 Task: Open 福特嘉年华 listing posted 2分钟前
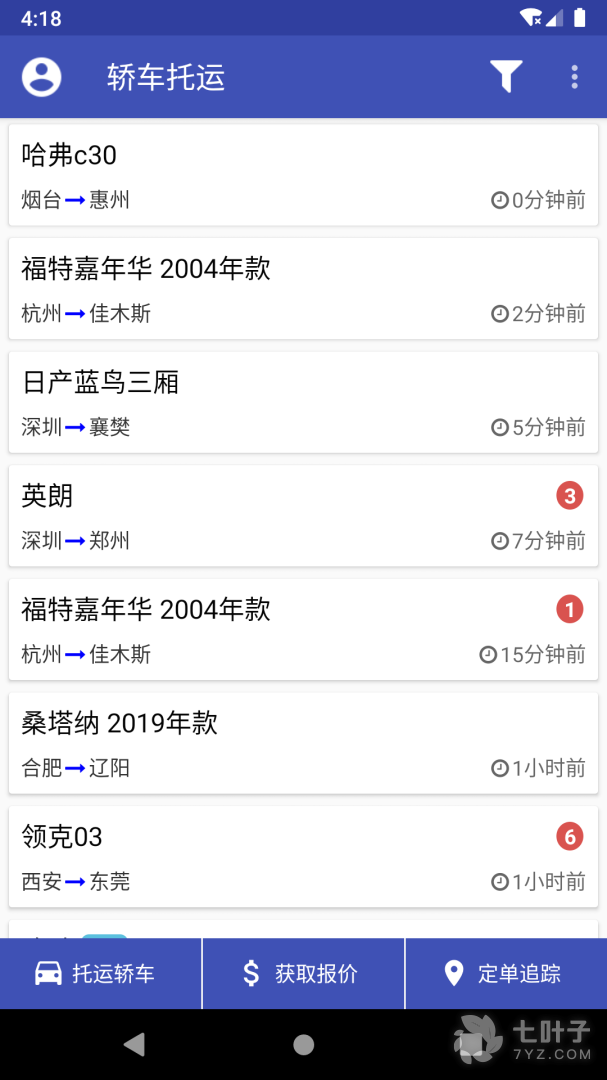(303, 289)
